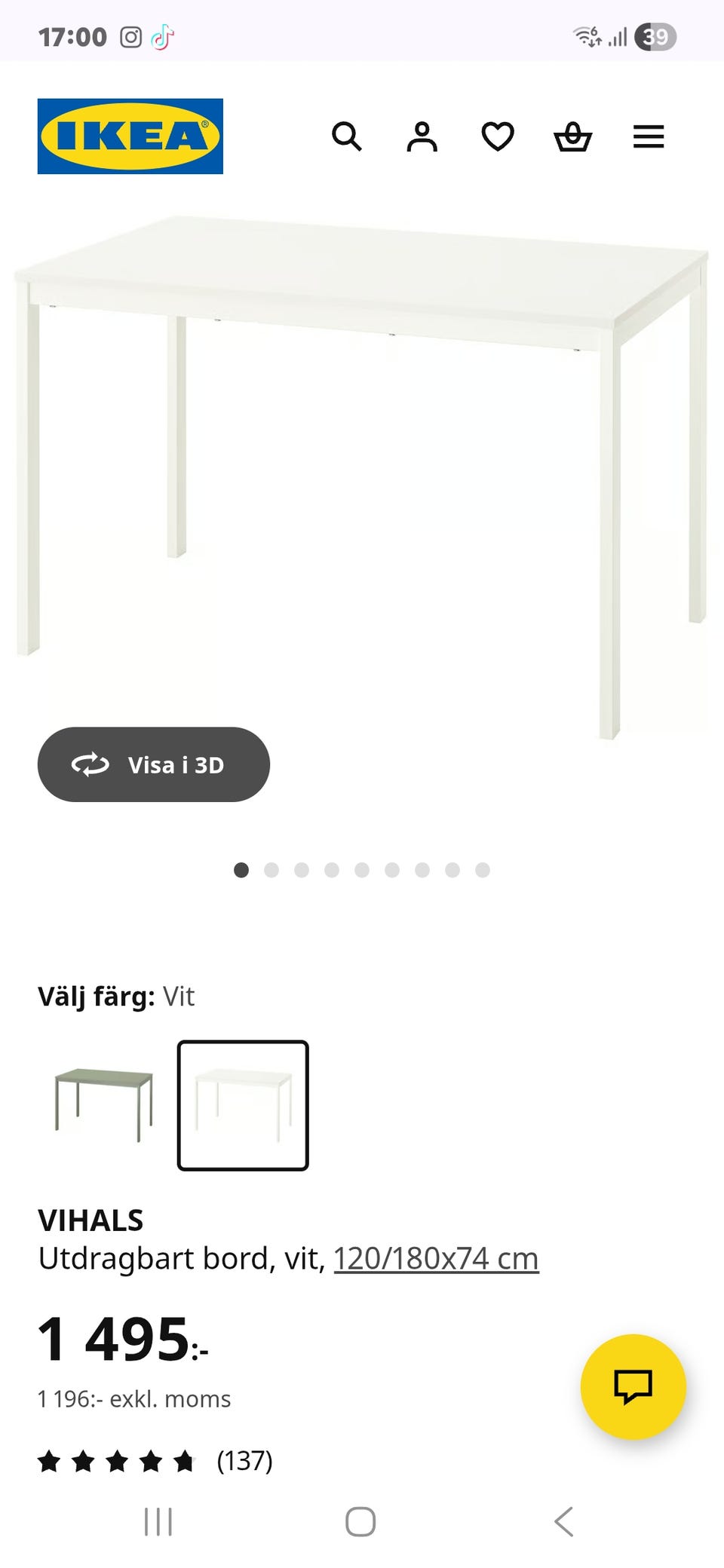This screenshot has width=724, height=1568.
Task: Tap the fifth rating star
Action: point(183,1461)
